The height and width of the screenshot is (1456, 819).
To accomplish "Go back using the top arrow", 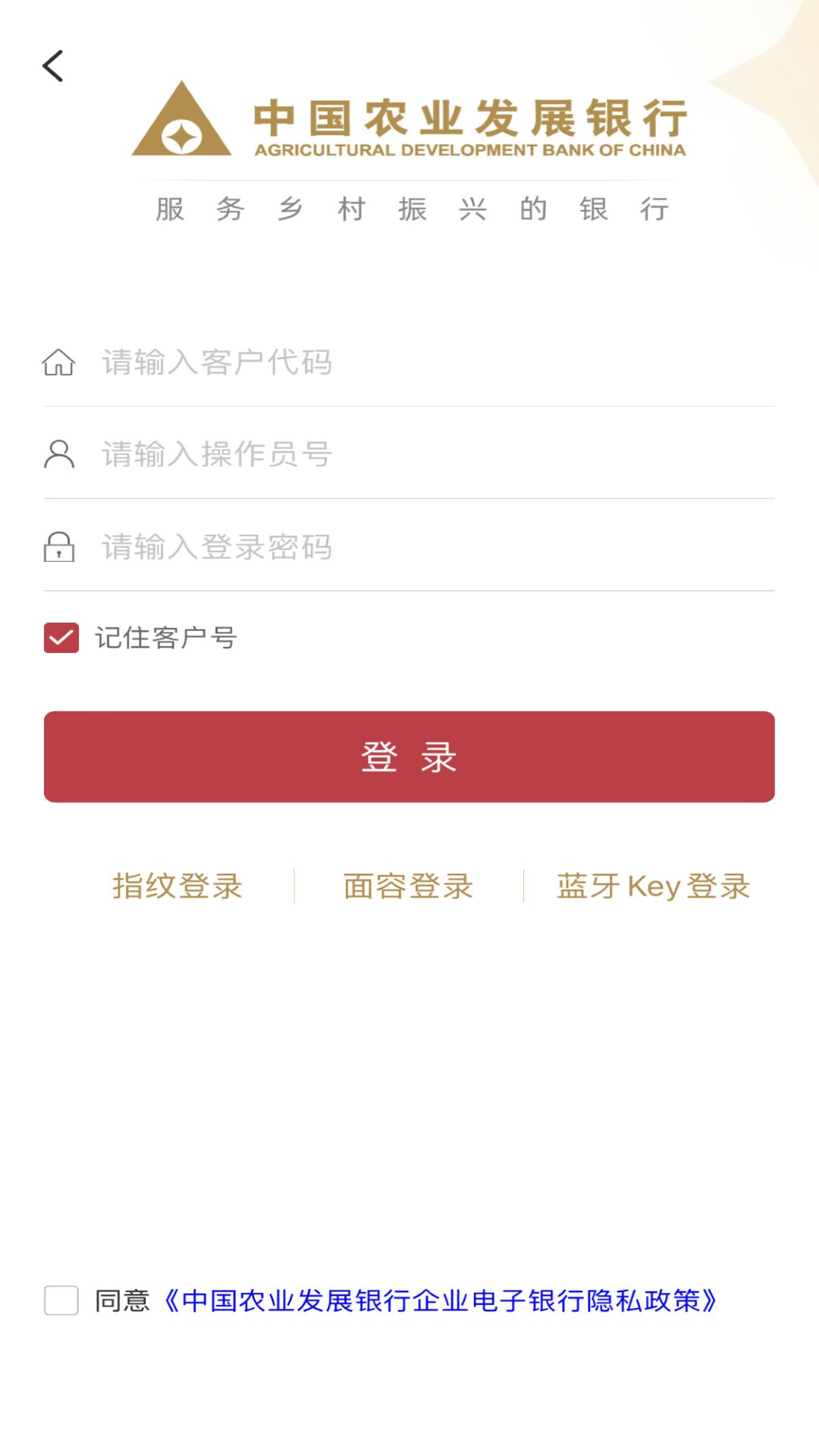I will pos(53,66).
